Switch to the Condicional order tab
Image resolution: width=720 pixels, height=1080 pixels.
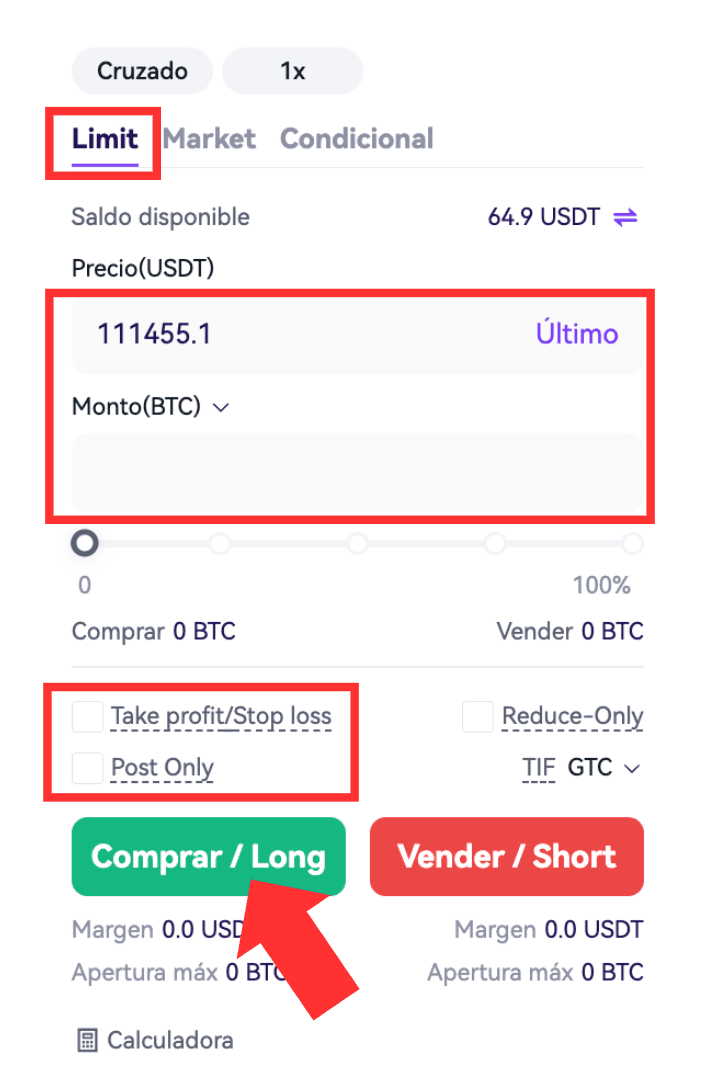point(356,138)
